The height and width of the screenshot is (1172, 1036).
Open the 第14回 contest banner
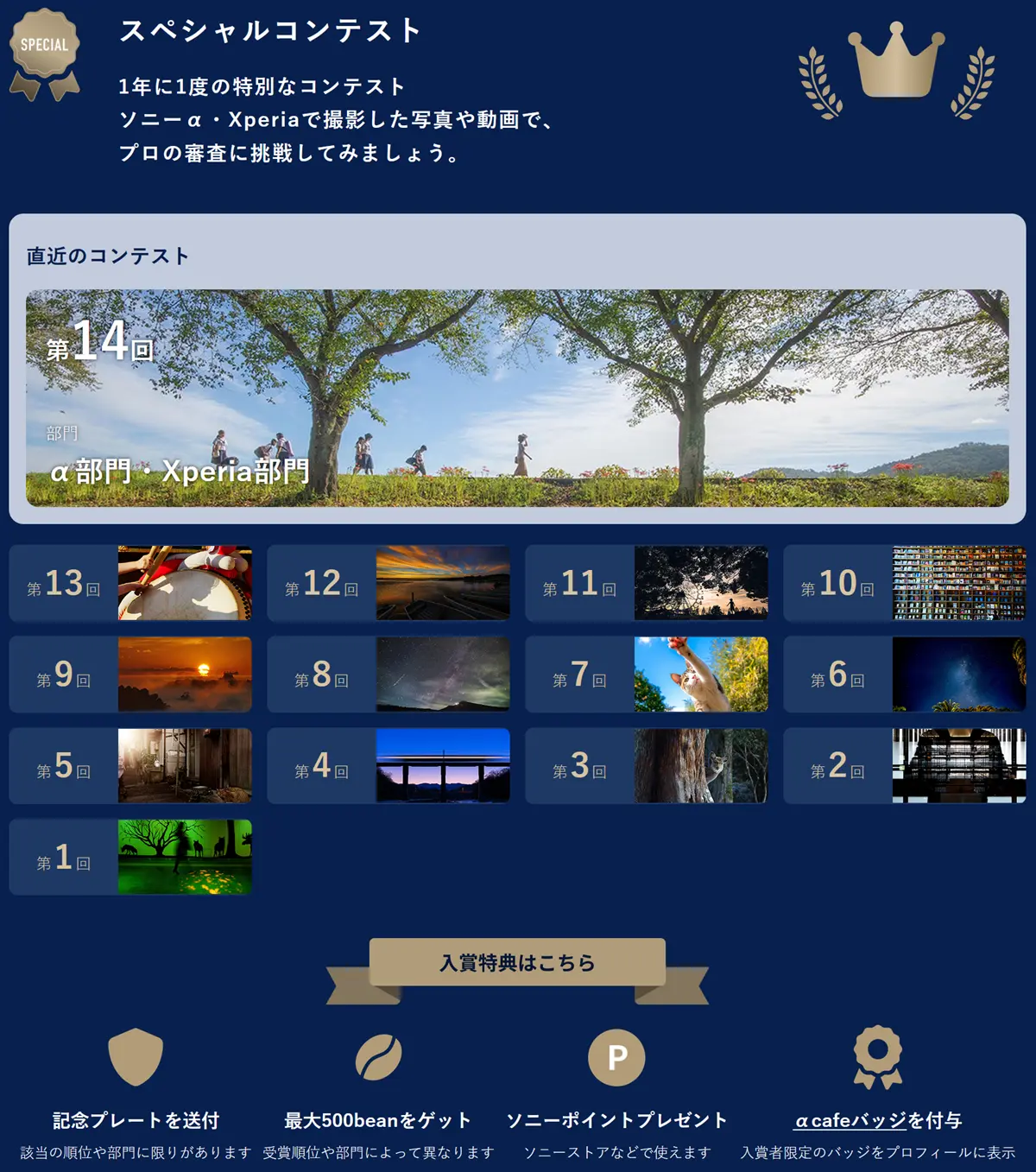[x=517, y=397]
